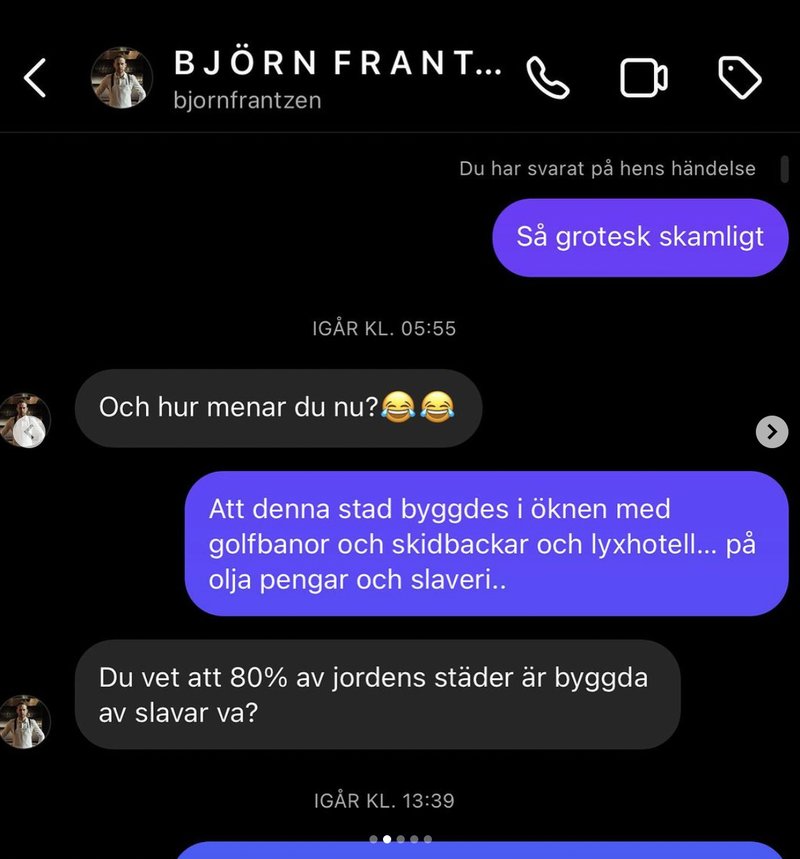This screenshot has height=859, width=800.
Task: Open Björn Frantzén's profile from the header
Action: pyautogui.click(x=121, y=78)
